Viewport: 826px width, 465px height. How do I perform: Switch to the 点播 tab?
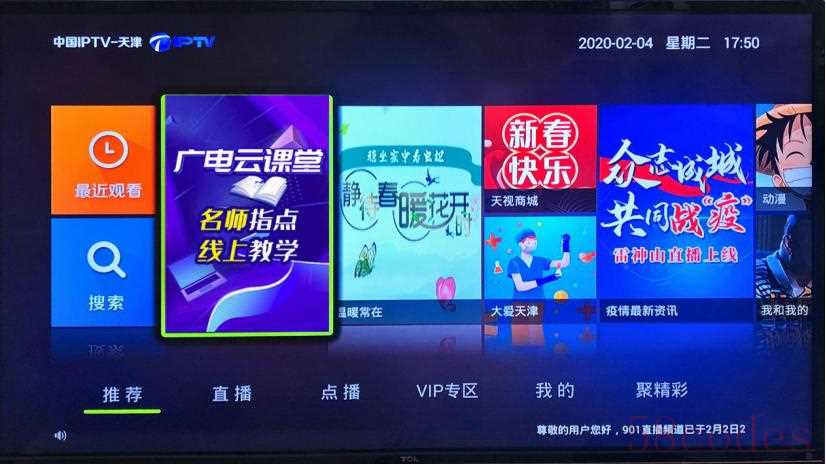pyautogui.click(x=340, y=393)
